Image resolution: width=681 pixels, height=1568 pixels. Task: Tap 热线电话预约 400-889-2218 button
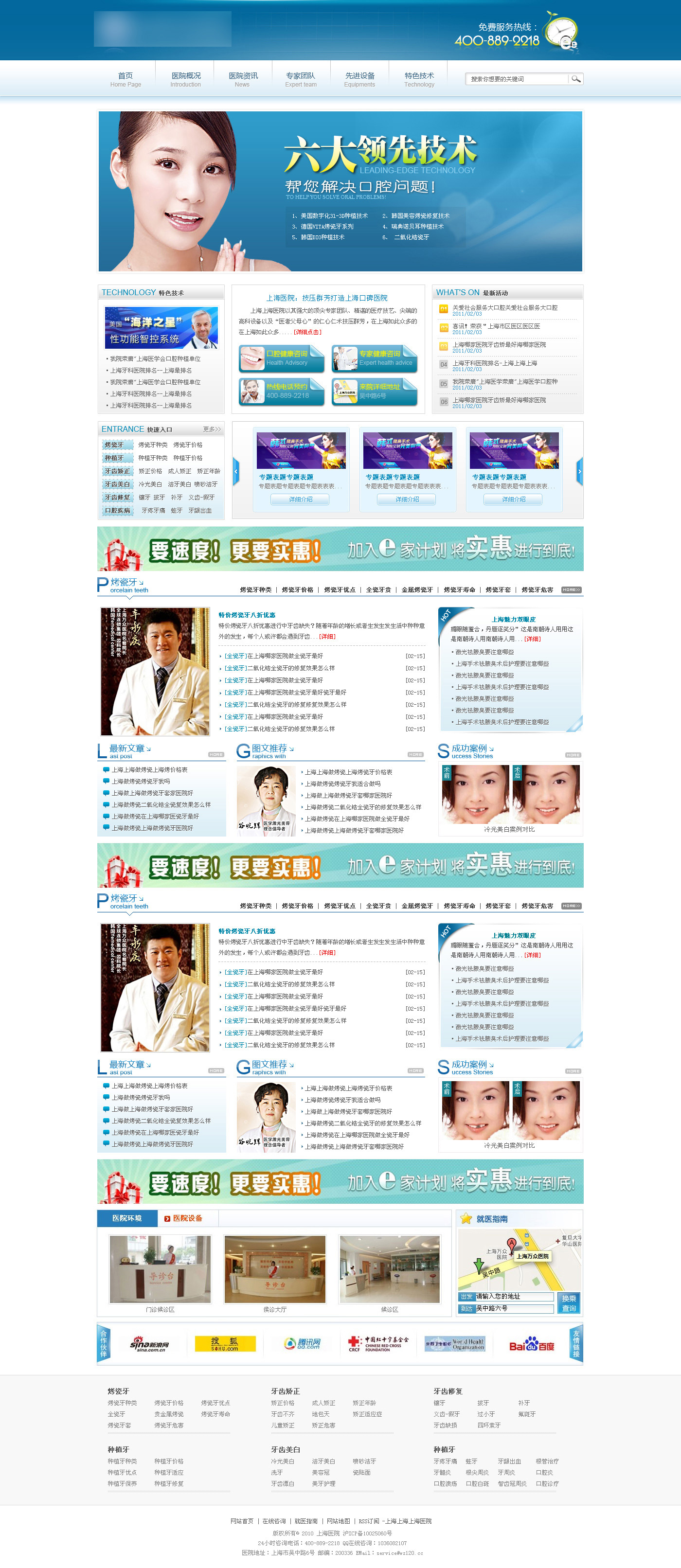click(282, 391)
